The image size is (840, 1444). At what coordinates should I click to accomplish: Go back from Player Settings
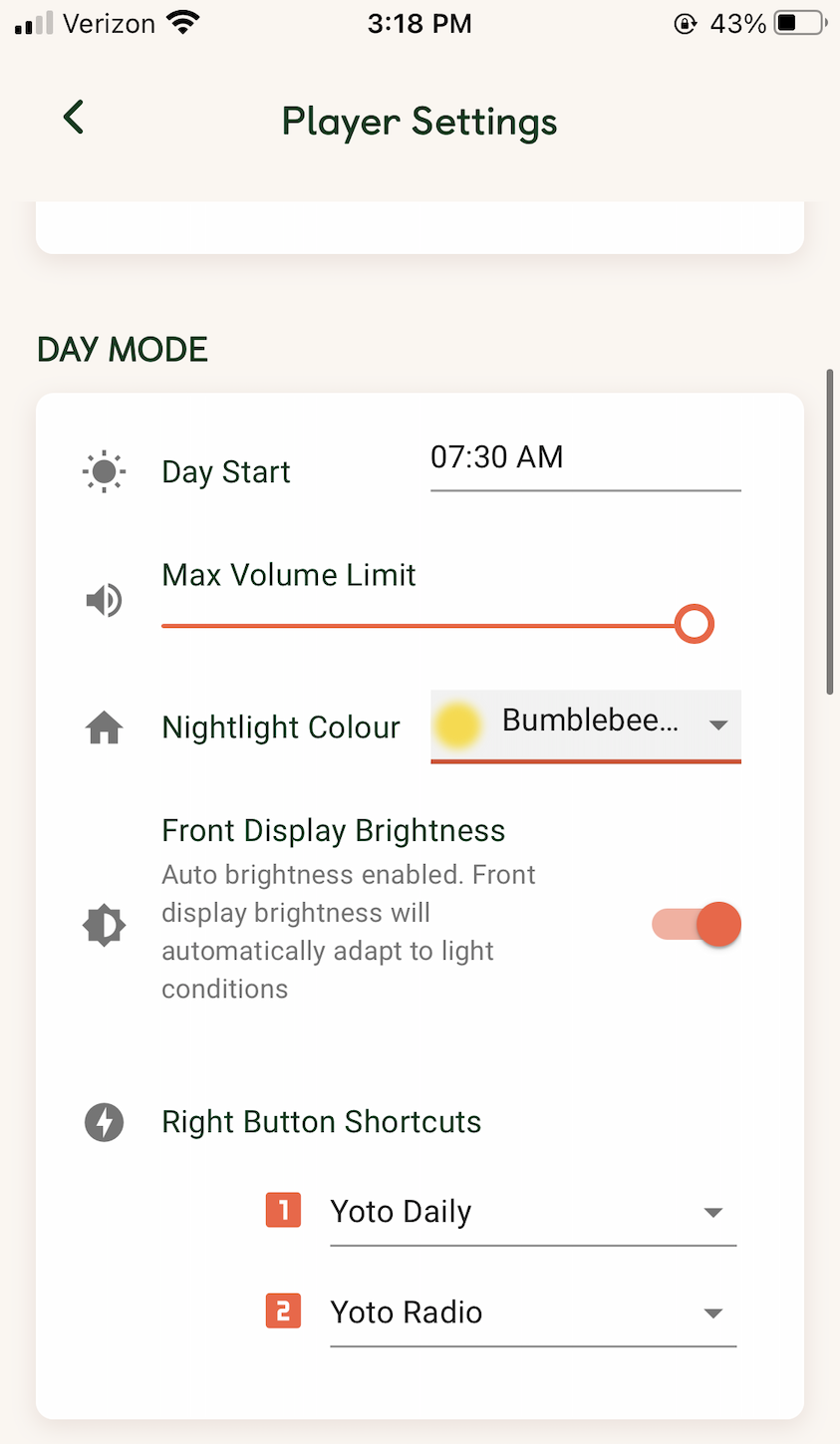[x=74, y=118]
